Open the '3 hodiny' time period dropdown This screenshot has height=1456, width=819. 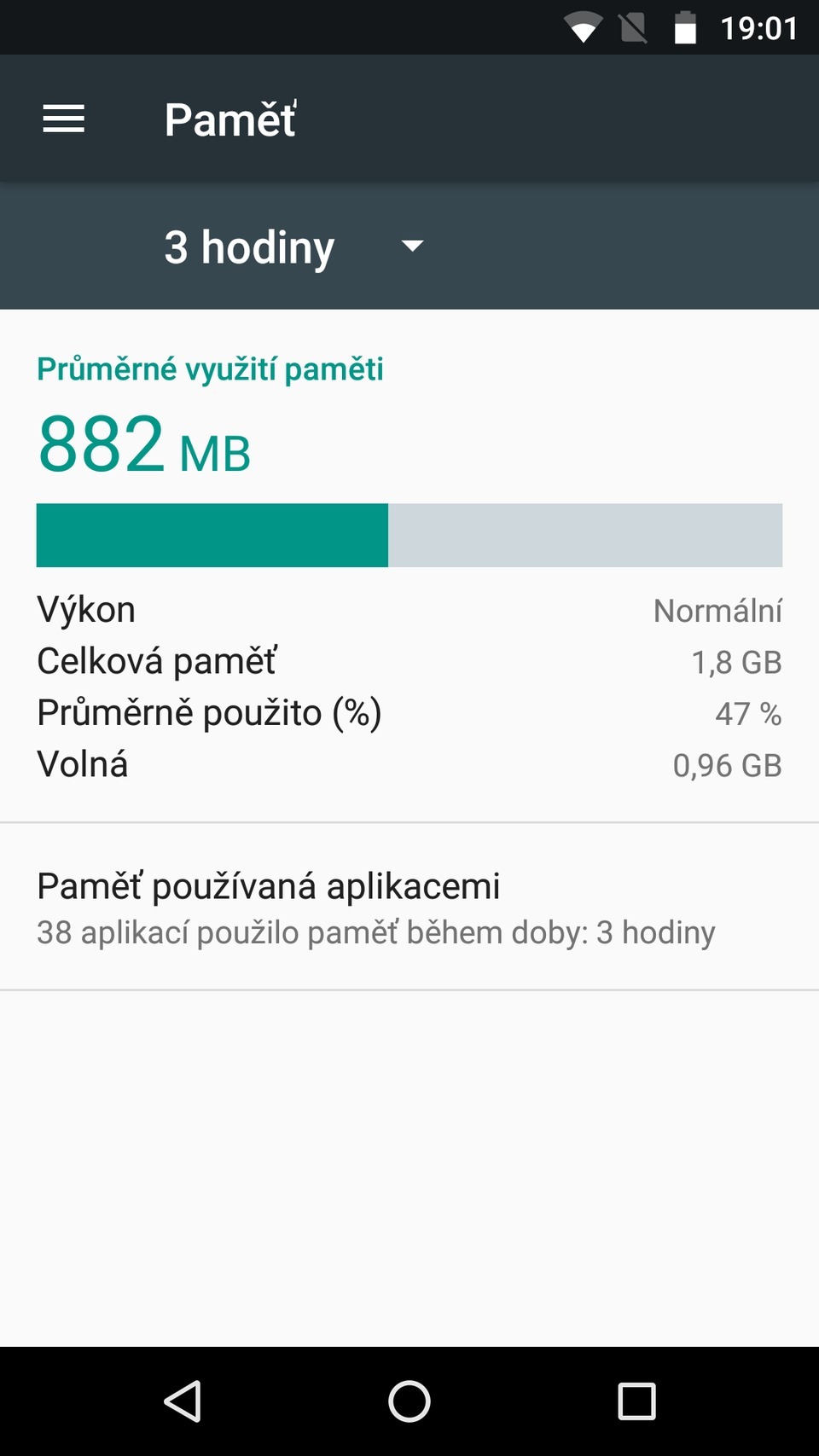coord(251,246)
